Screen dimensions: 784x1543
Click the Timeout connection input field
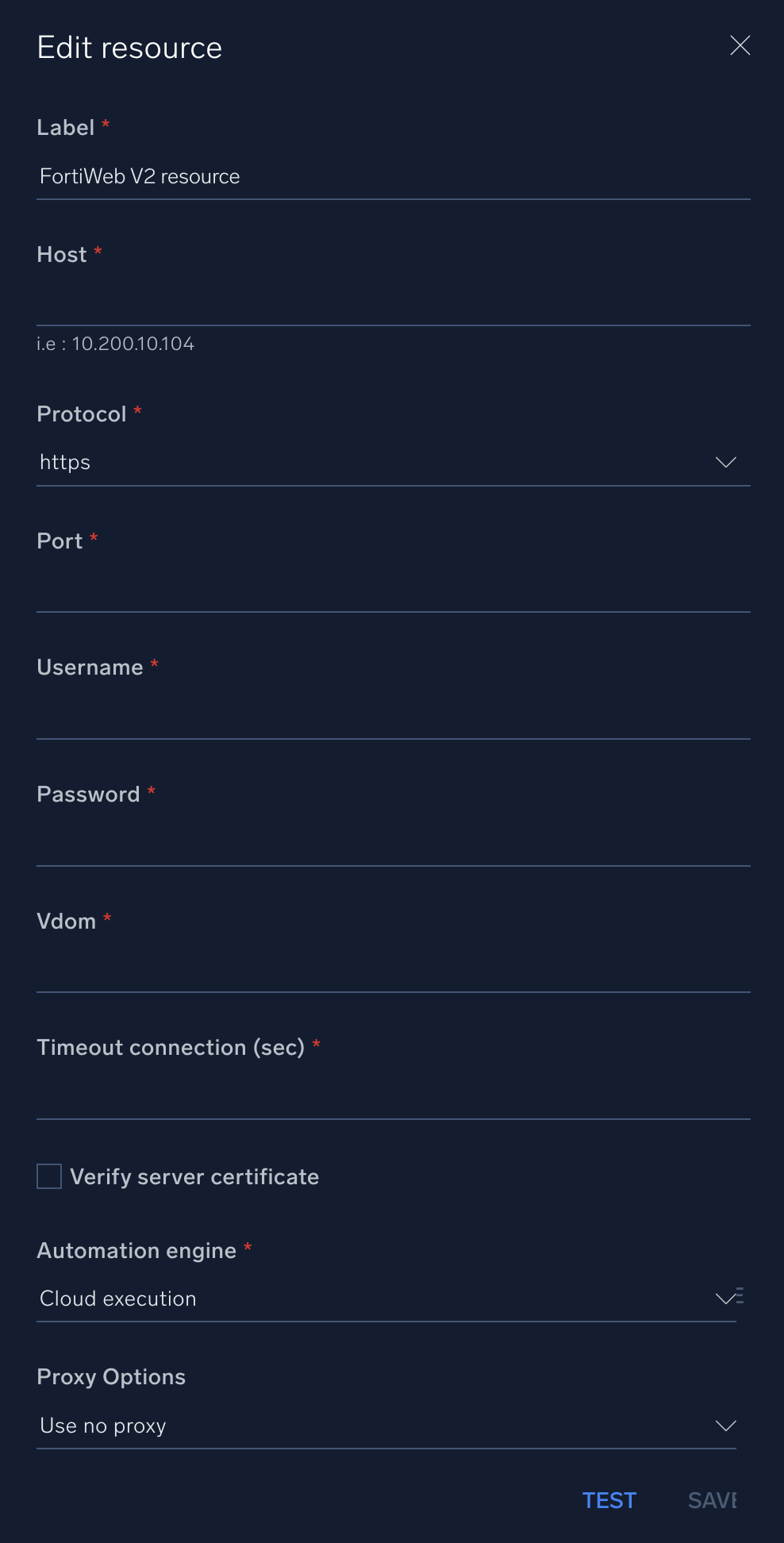tap(394, 1103)
